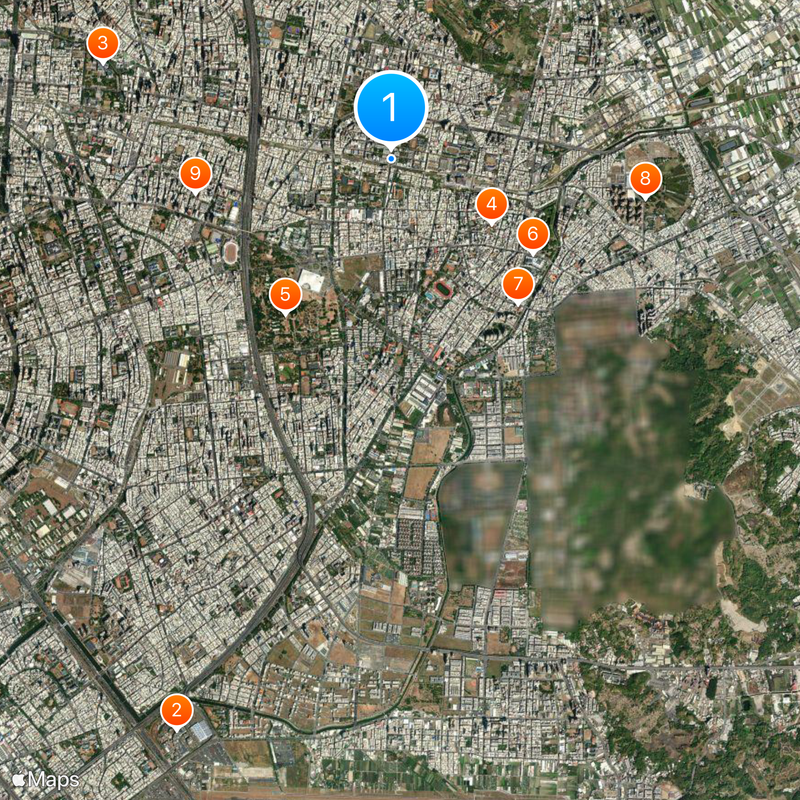The height and width of the screenshot is (800, 800).
Task: Select the large blue pin numbered 1
Action: click(391, 107)
